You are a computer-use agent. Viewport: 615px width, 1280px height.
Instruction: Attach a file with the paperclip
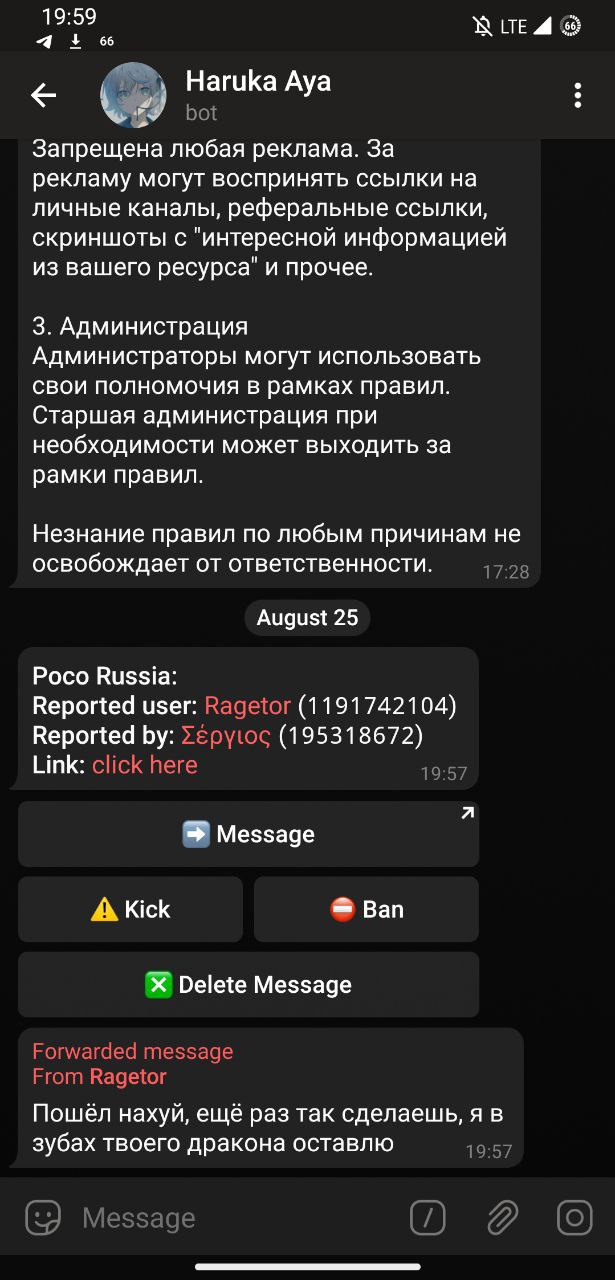pyautogui.click(x=502, y=1218)
